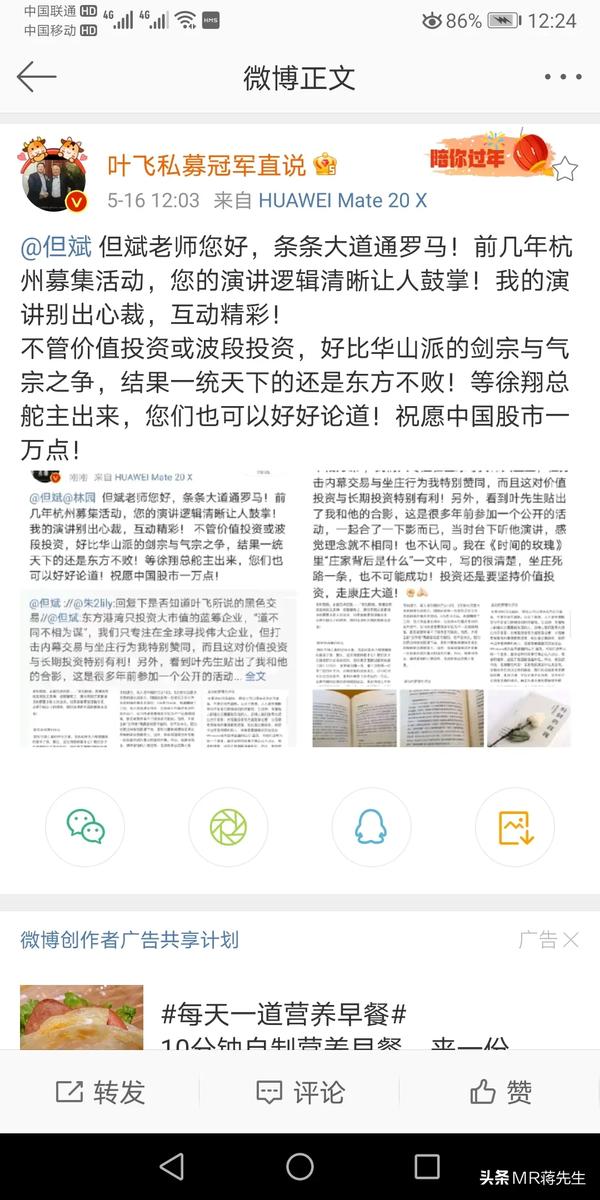
Task: View the left attached screenshot image
Action: point(158,592)
